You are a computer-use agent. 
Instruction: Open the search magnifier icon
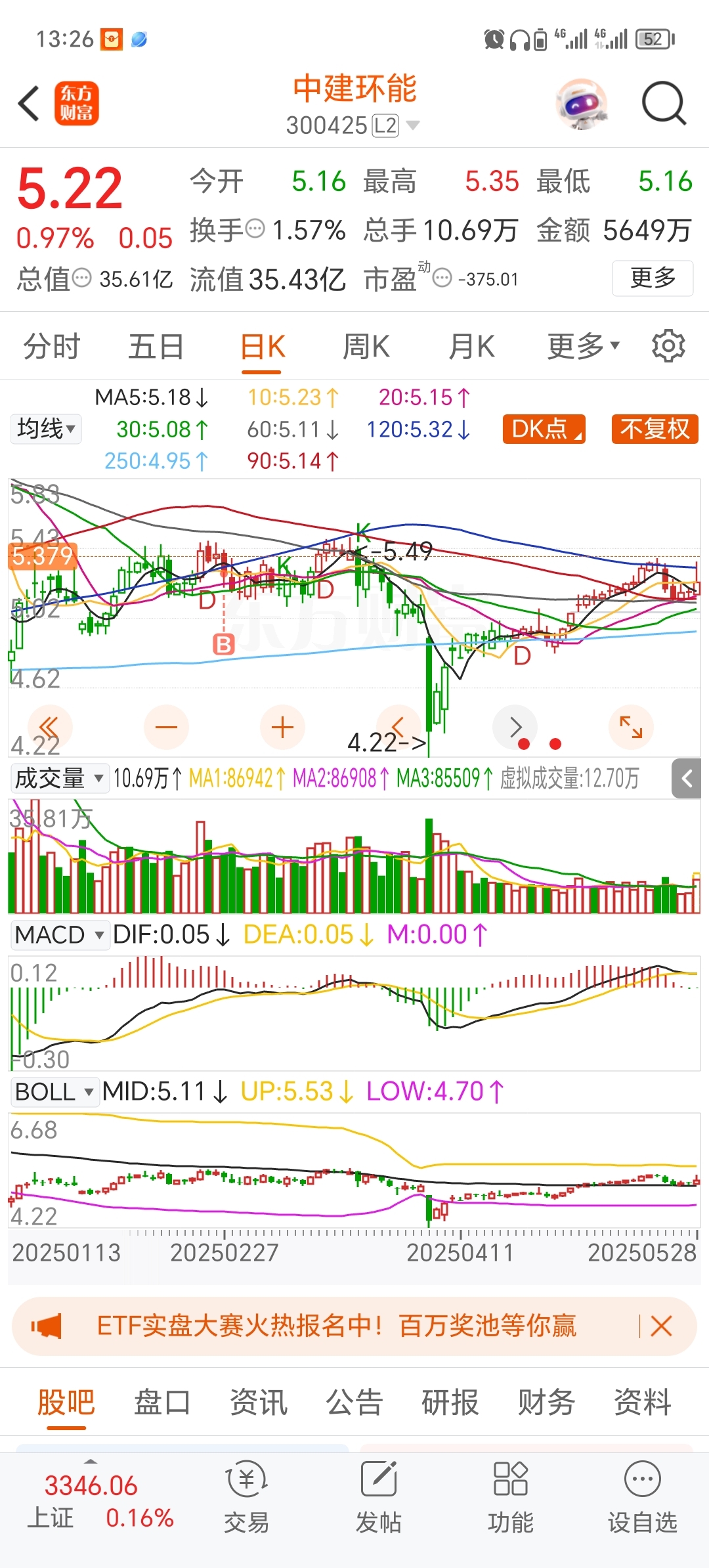tap(664, 104)
